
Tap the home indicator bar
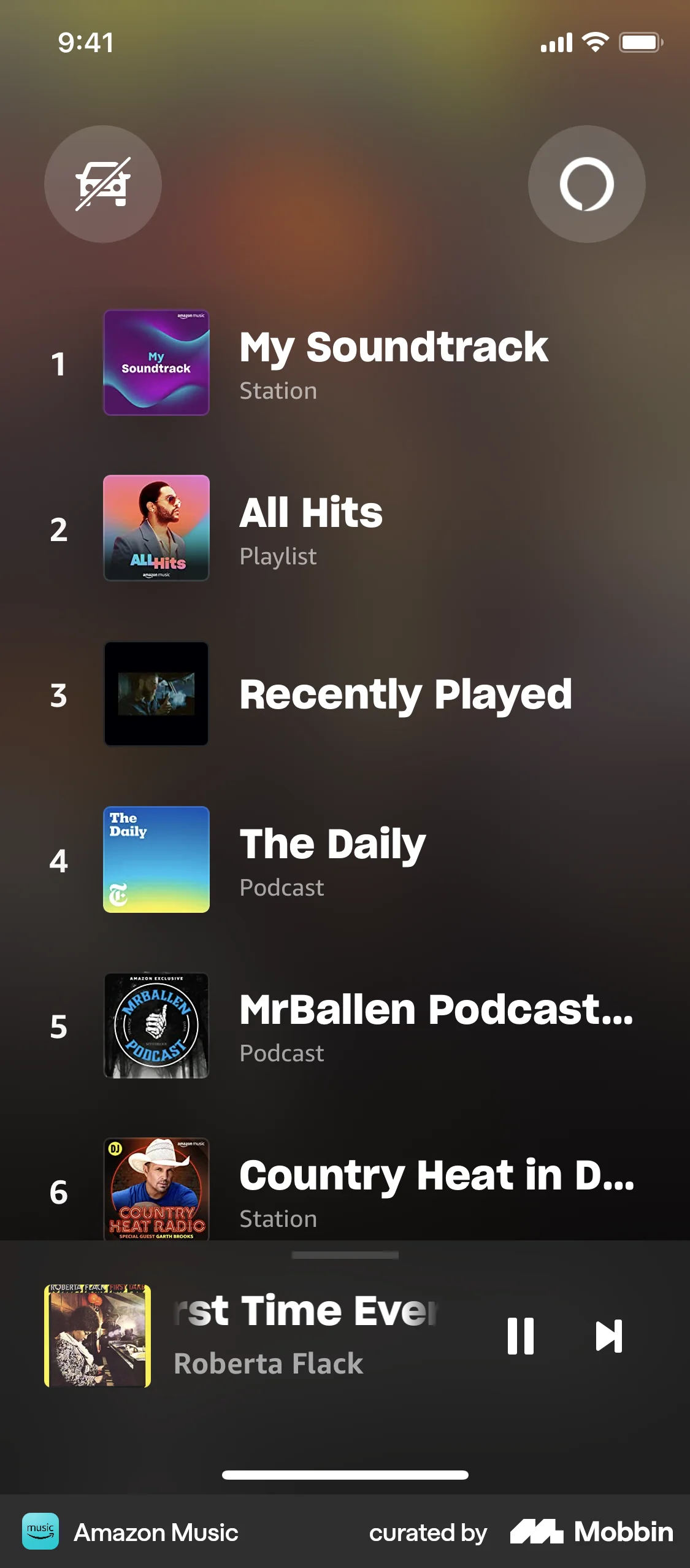345,1474
